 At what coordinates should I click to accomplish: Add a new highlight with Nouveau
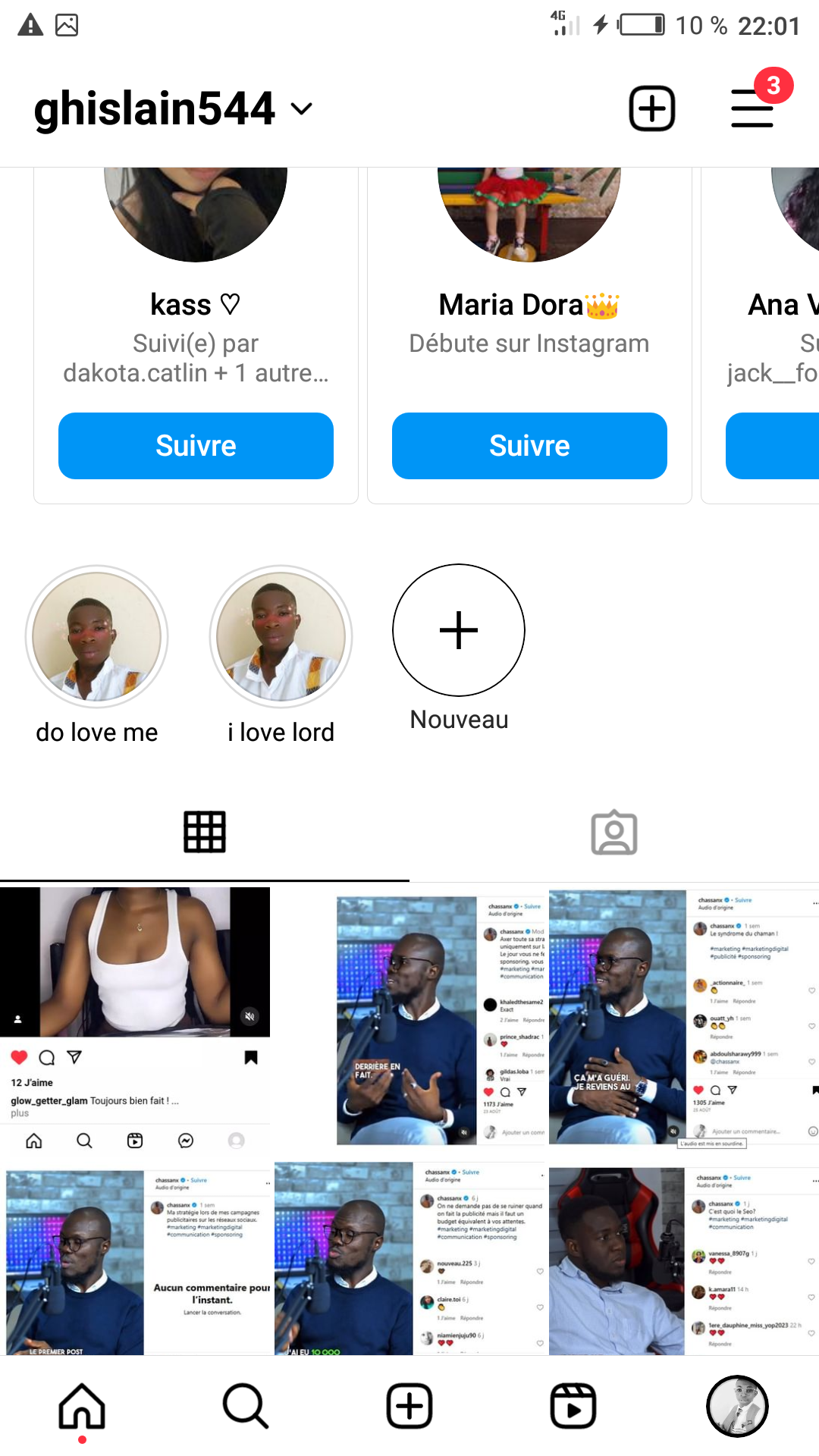pyautogui.click(x=459, y=630)
